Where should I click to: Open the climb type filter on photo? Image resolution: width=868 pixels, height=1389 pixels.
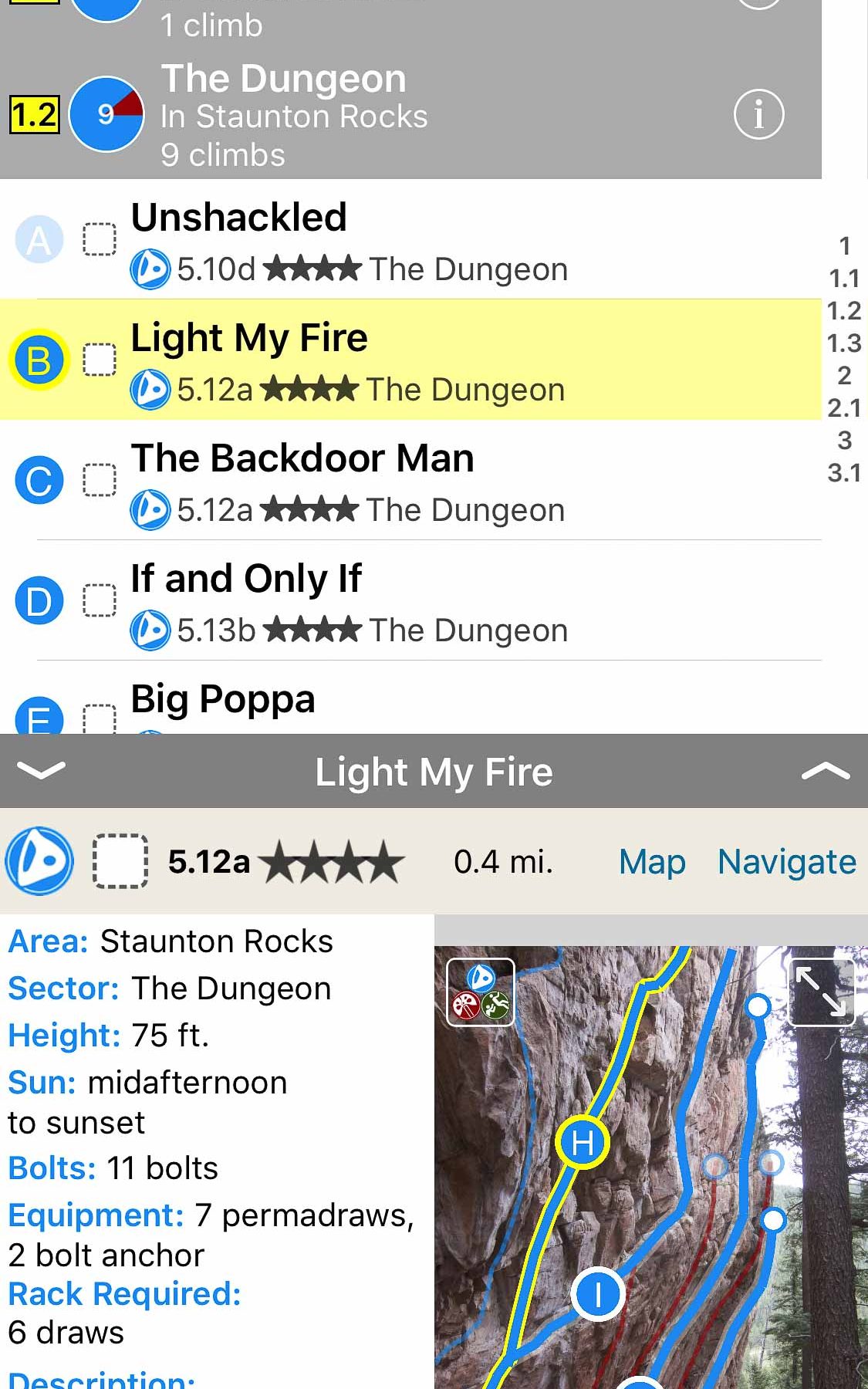click(480, 992)
